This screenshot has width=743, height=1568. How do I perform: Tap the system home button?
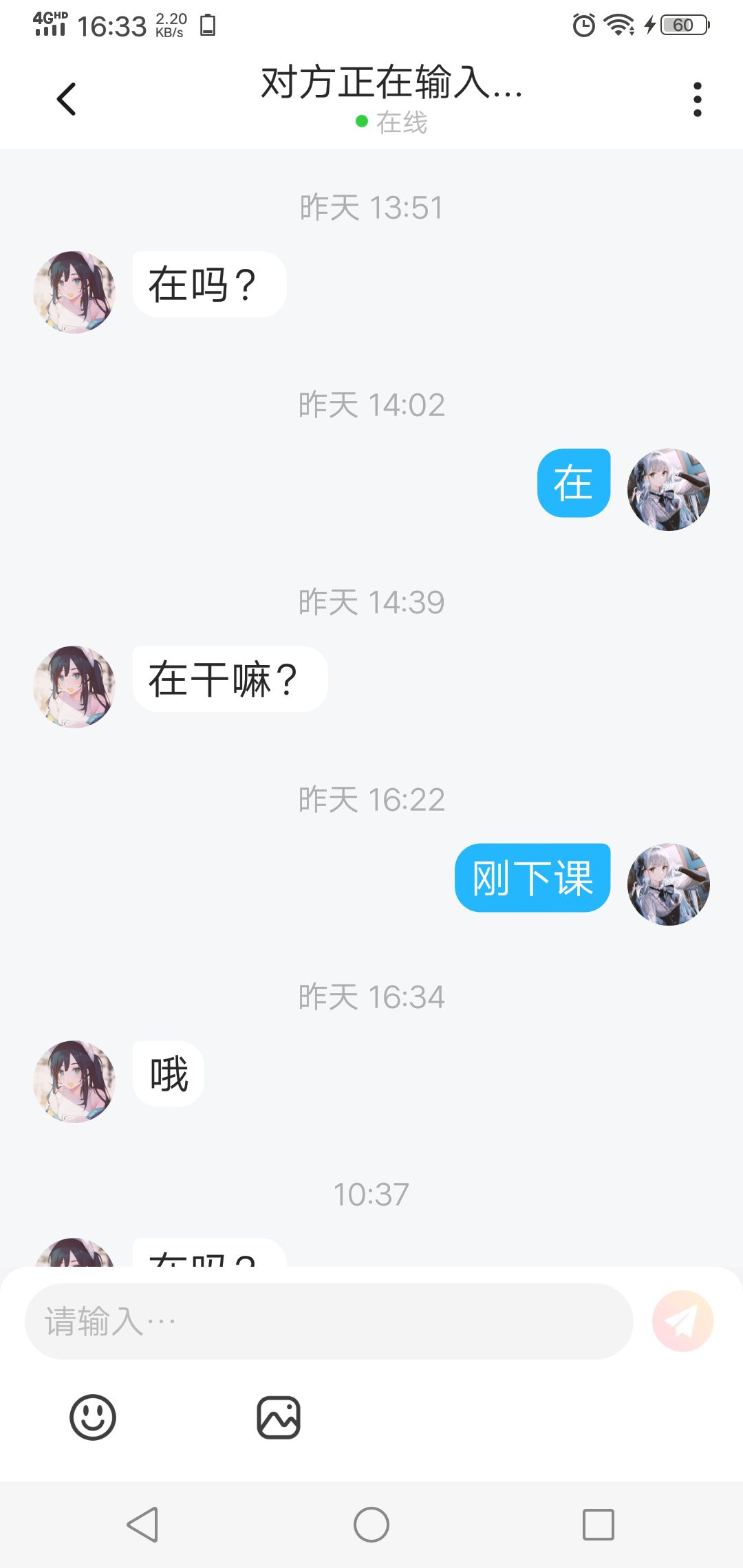pyautogui.click(x=371, y=1525)
